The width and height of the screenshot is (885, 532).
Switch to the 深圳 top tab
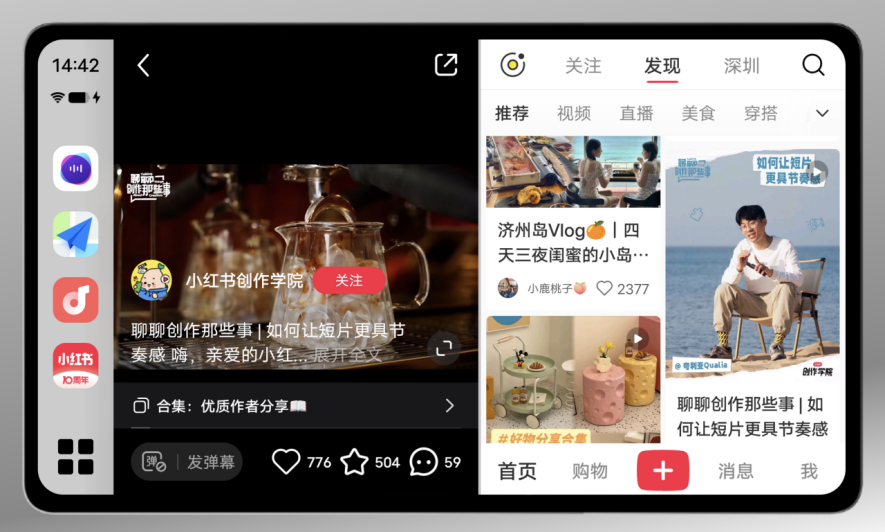742,66
